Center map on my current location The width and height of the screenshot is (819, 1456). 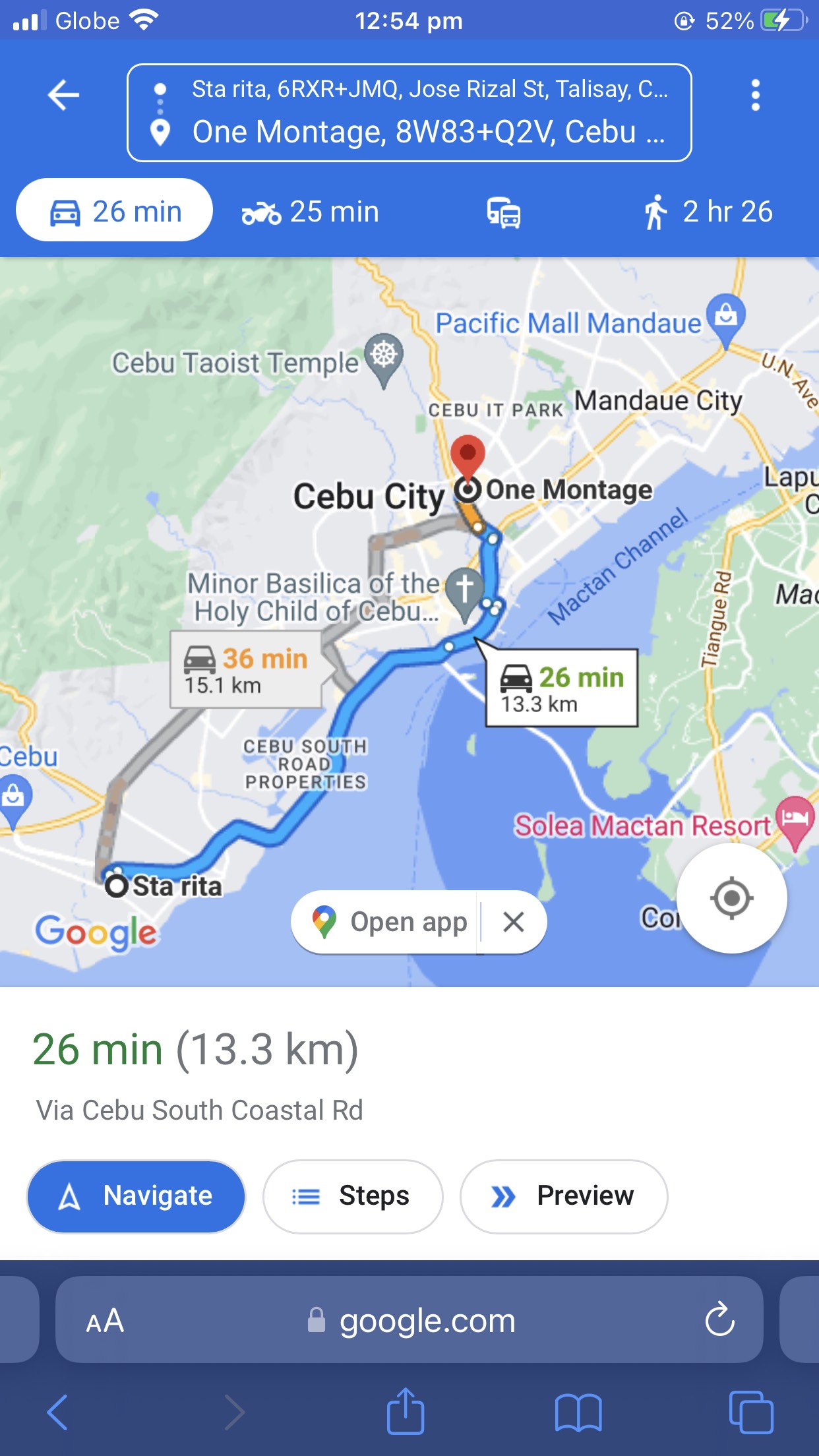coord(731,898)
